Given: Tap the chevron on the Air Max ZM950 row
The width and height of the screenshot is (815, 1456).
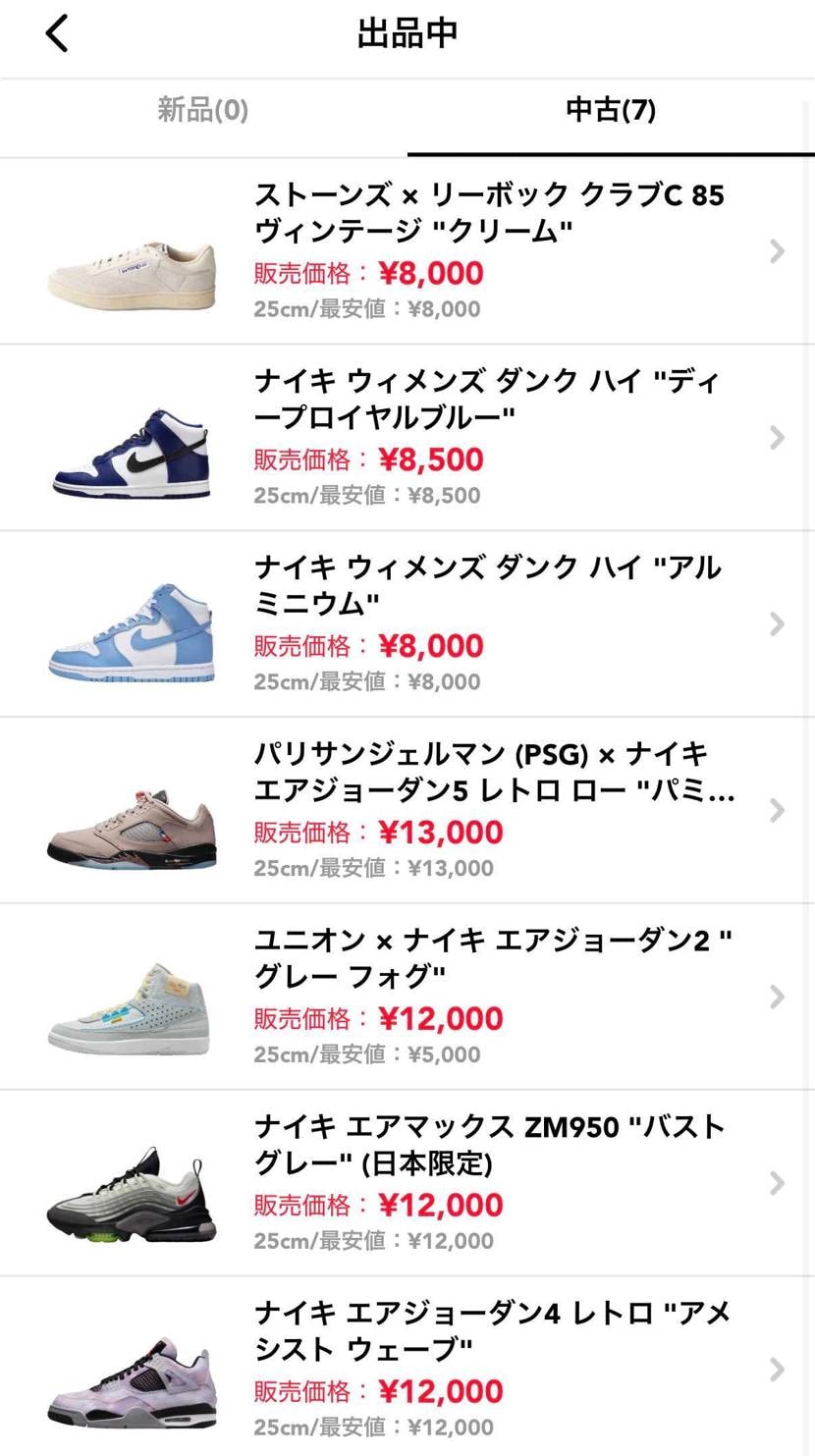Looking at the screenshot, I should click(x=778, y=1183).
